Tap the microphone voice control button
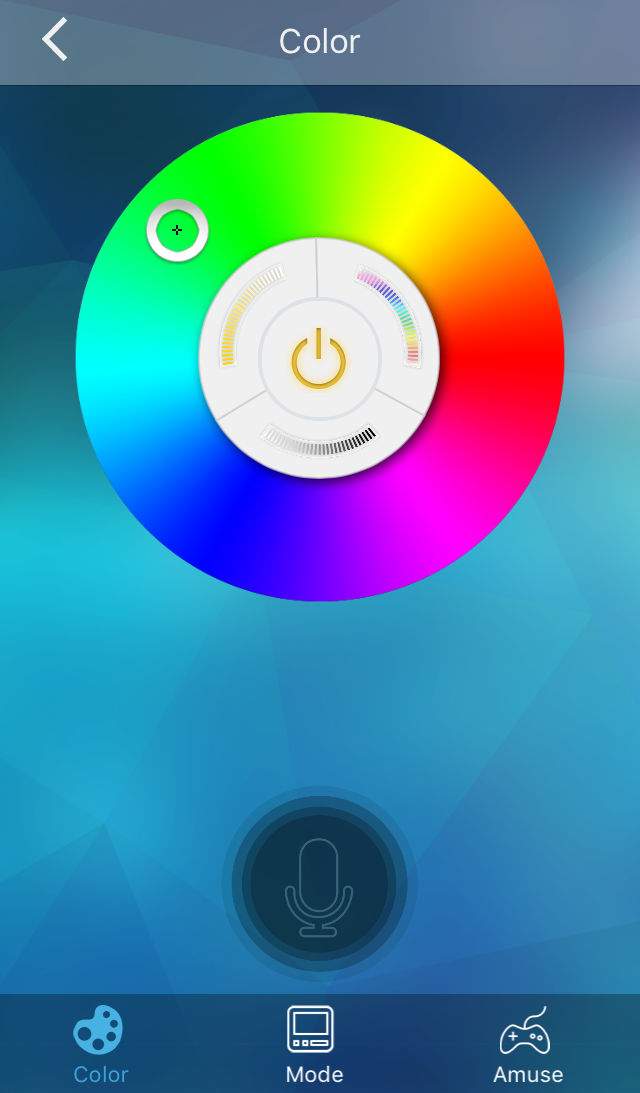 tap(320, 886)
